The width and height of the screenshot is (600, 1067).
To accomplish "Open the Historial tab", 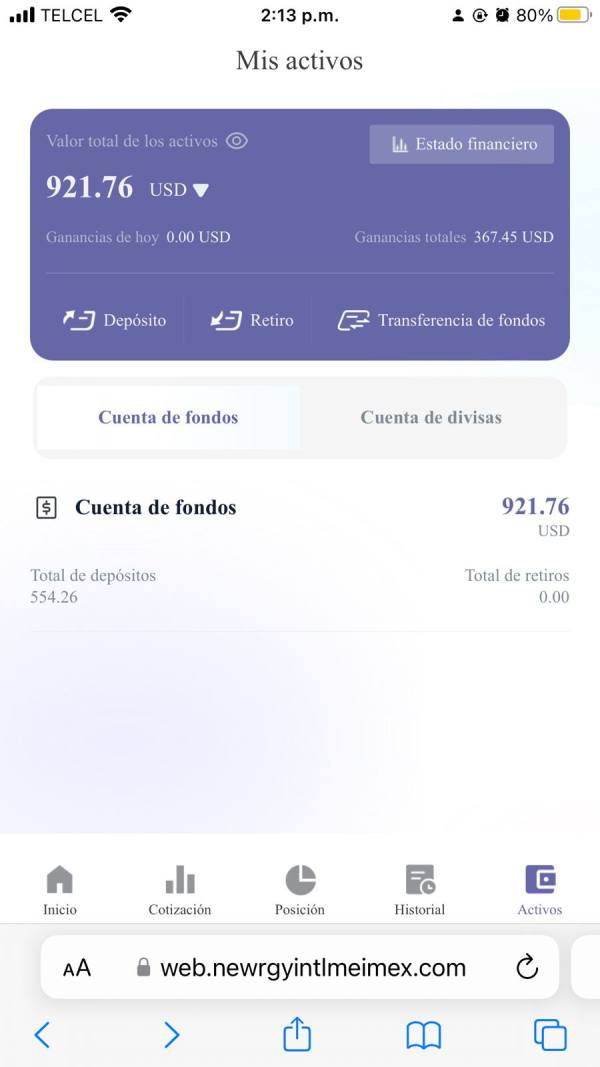I will pos(420,890).
